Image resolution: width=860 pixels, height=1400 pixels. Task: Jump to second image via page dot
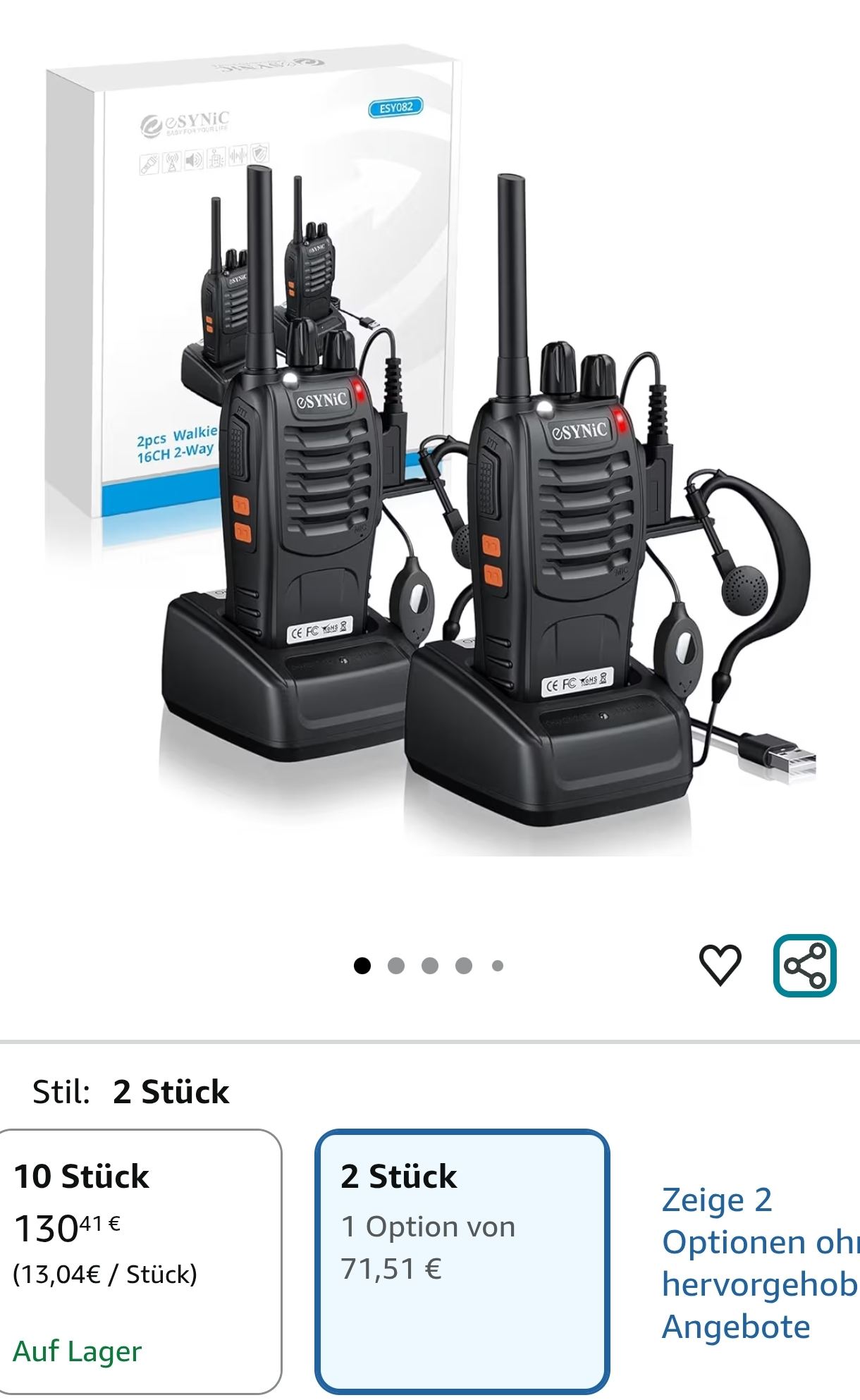(396, 966)
